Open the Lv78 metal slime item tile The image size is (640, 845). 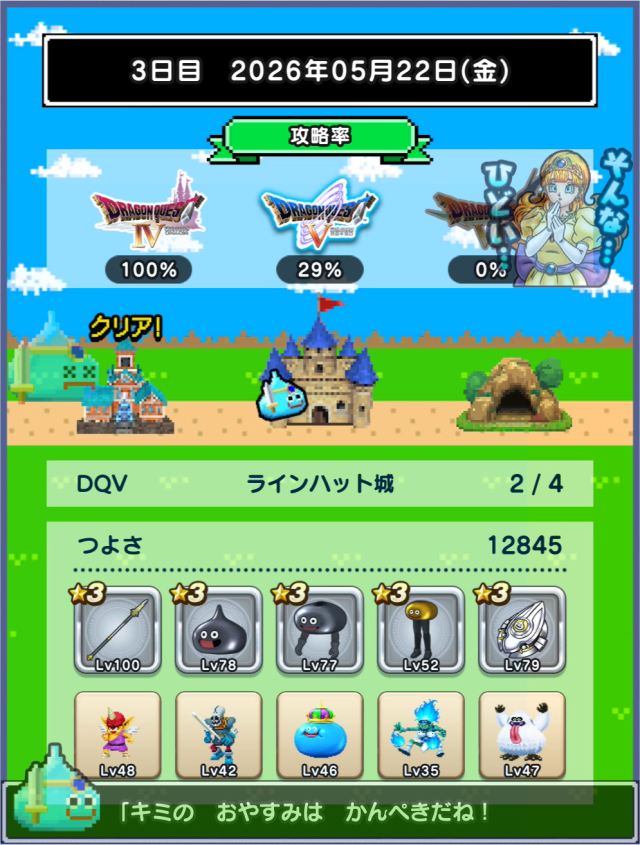point(219,630)
